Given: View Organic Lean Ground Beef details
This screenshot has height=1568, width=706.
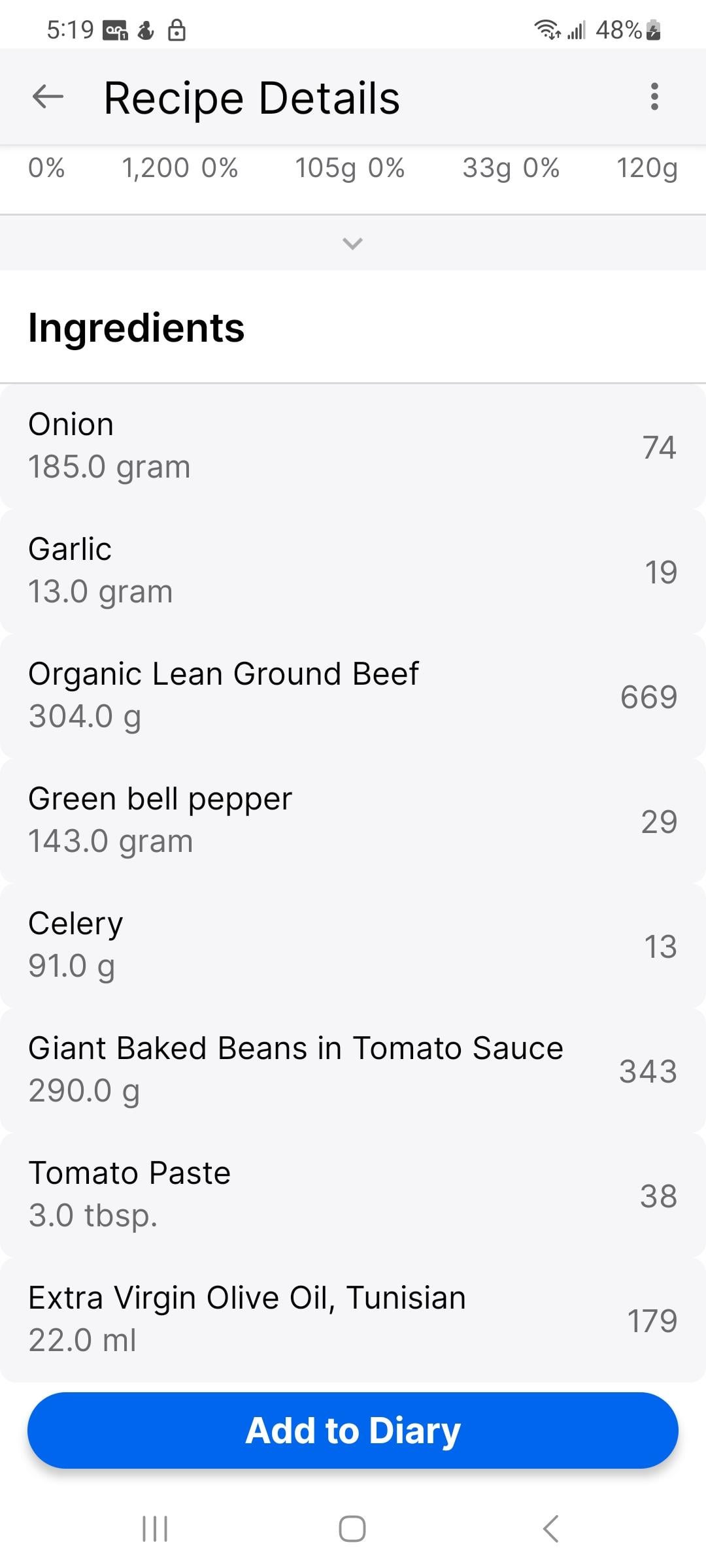Looking at the screenshot, I should click(352, 695).
